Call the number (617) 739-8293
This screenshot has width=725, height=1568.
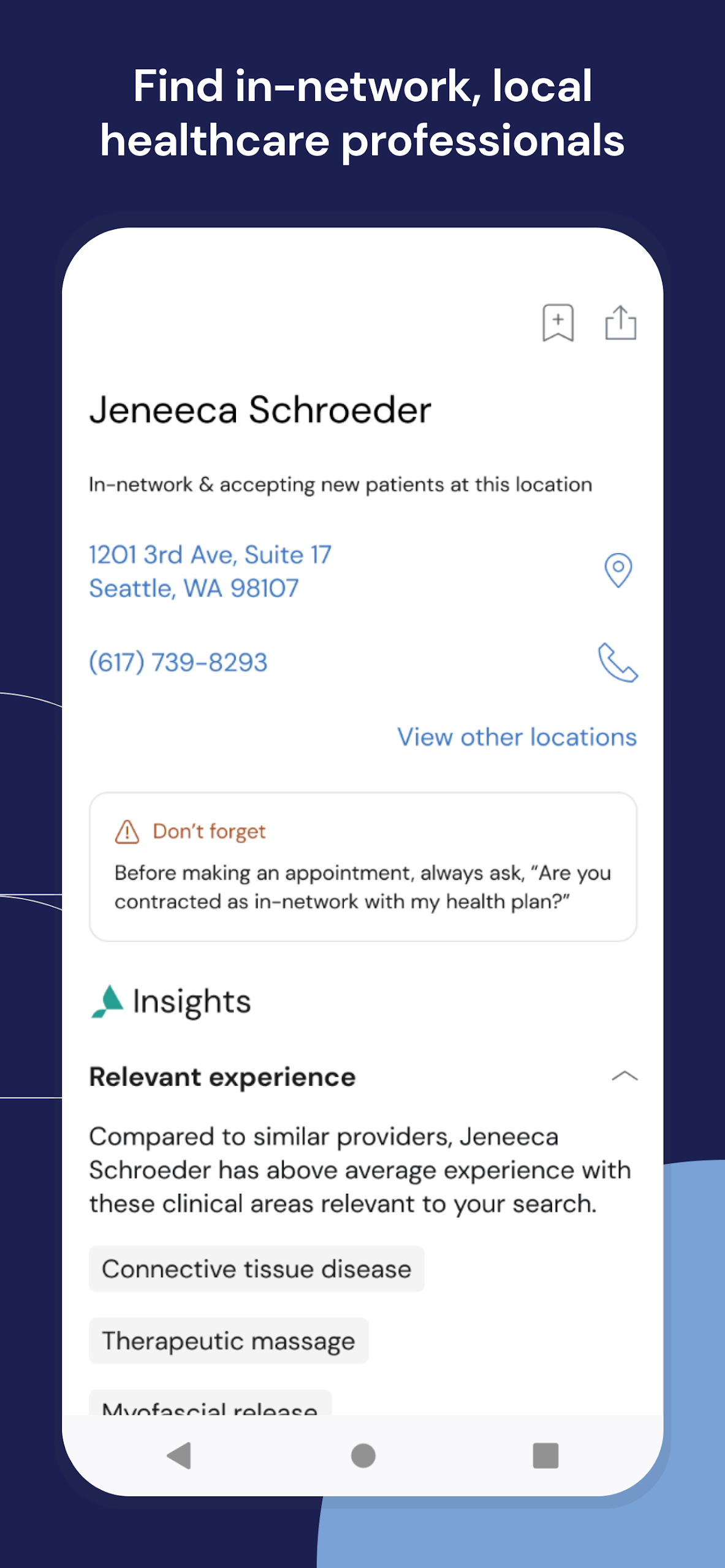pos(178,662)
